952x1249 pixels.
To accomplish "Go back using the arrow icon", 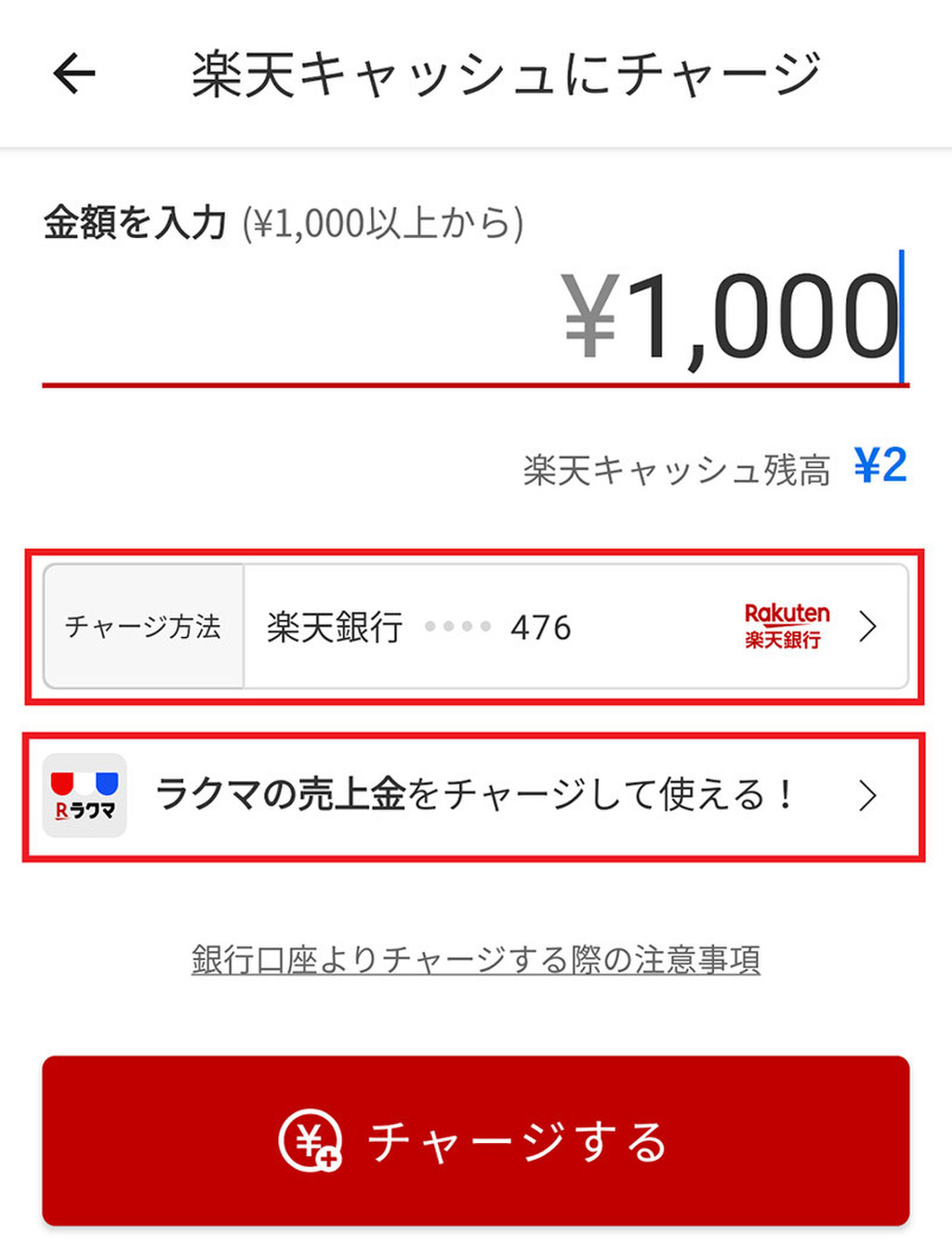I will pyautogui.click(x=74, y=73).
